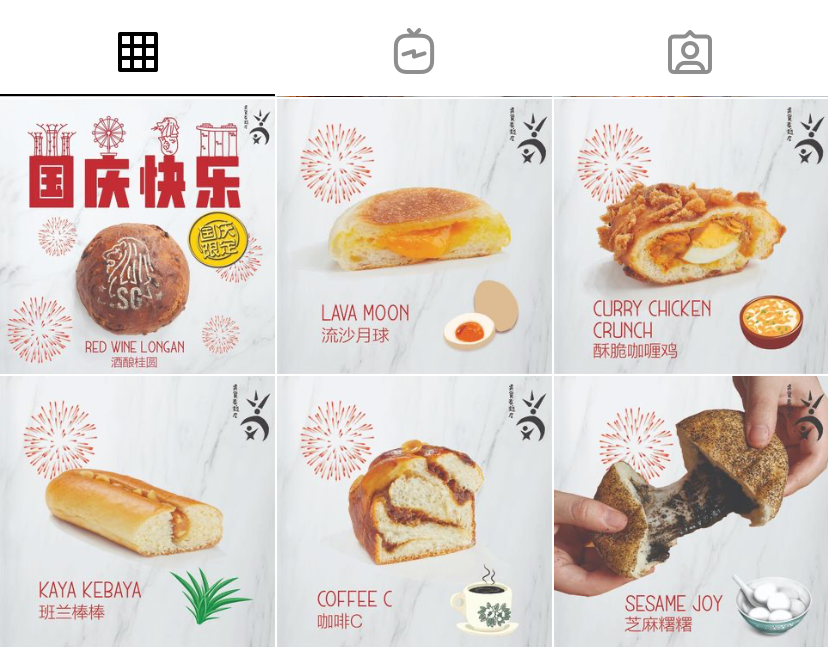Switch to the grid posts tab

click(x=138, y=52)
